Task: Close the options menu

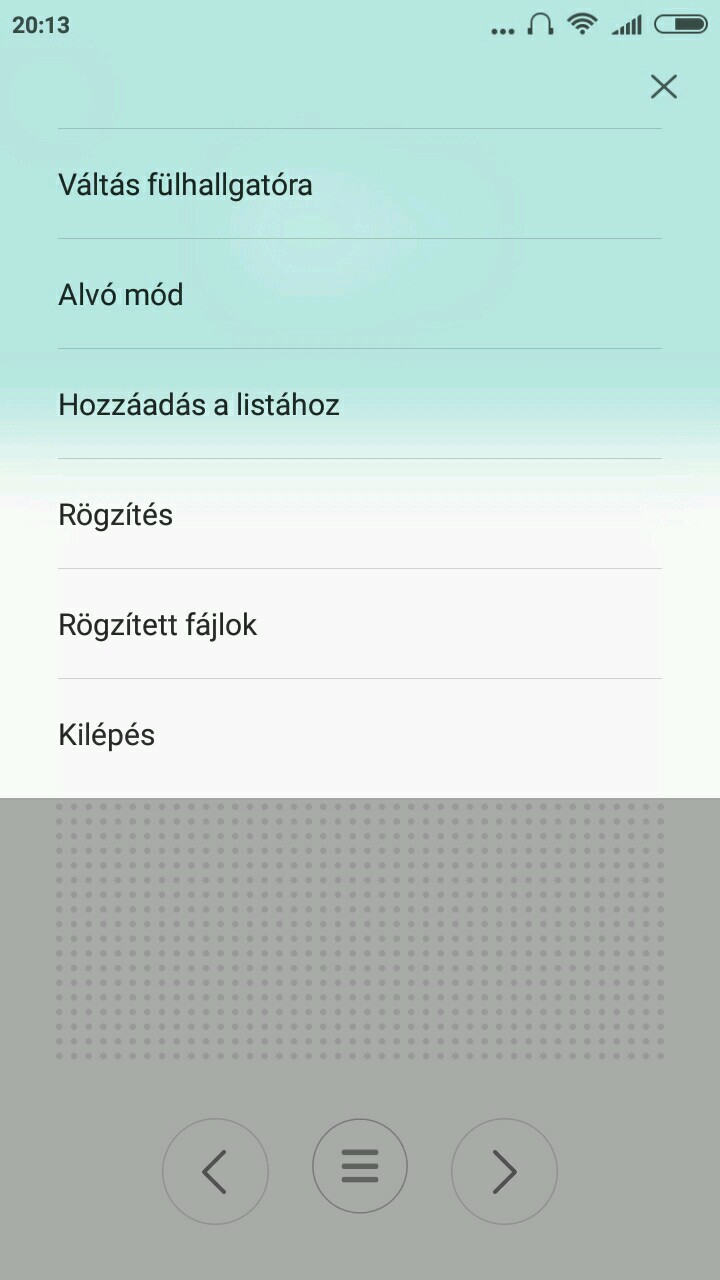Action: pos(663,87)
